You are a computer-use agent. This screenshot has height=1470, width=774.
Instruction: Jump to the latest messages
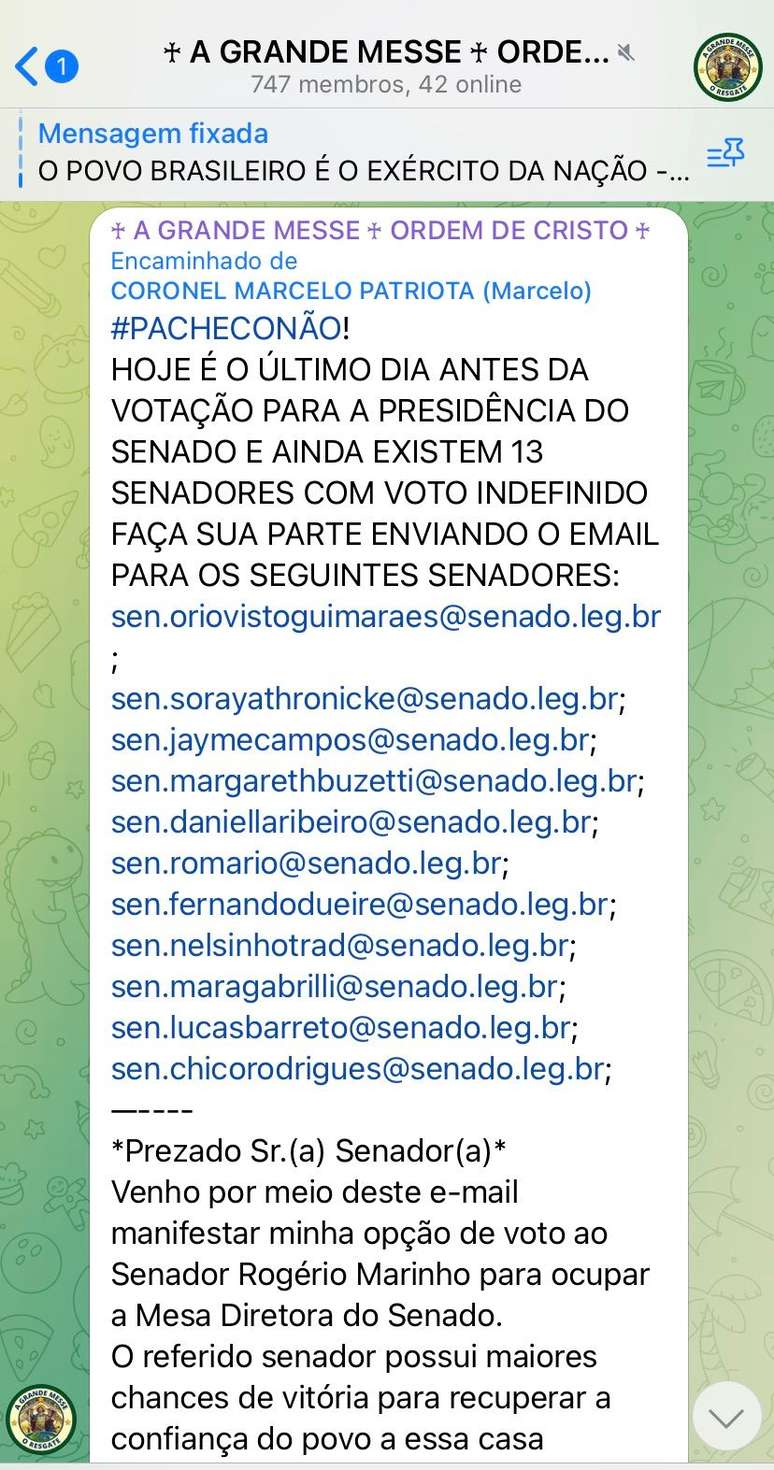point(726,1416)
